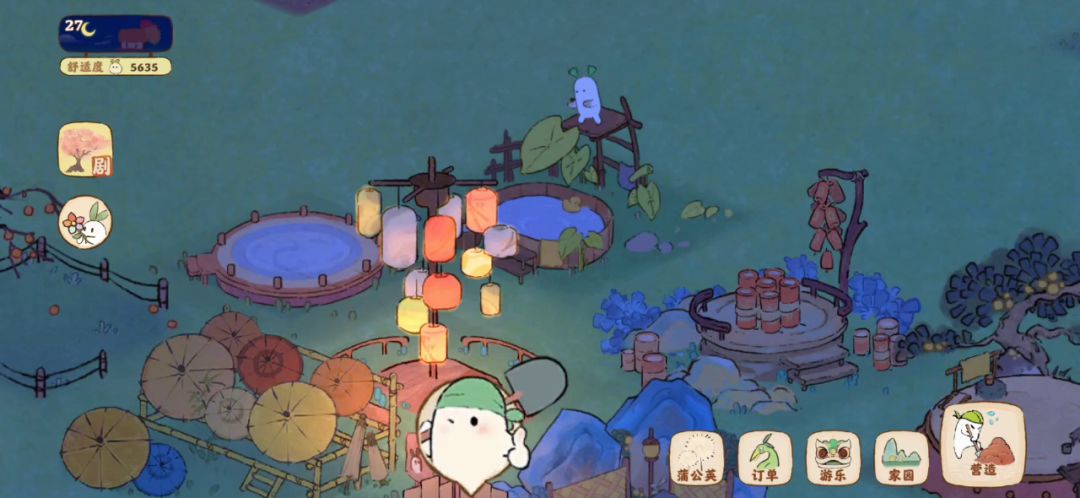Open the 游乐 amusement menu
The image size is (1080, 498).
[833, 458]
